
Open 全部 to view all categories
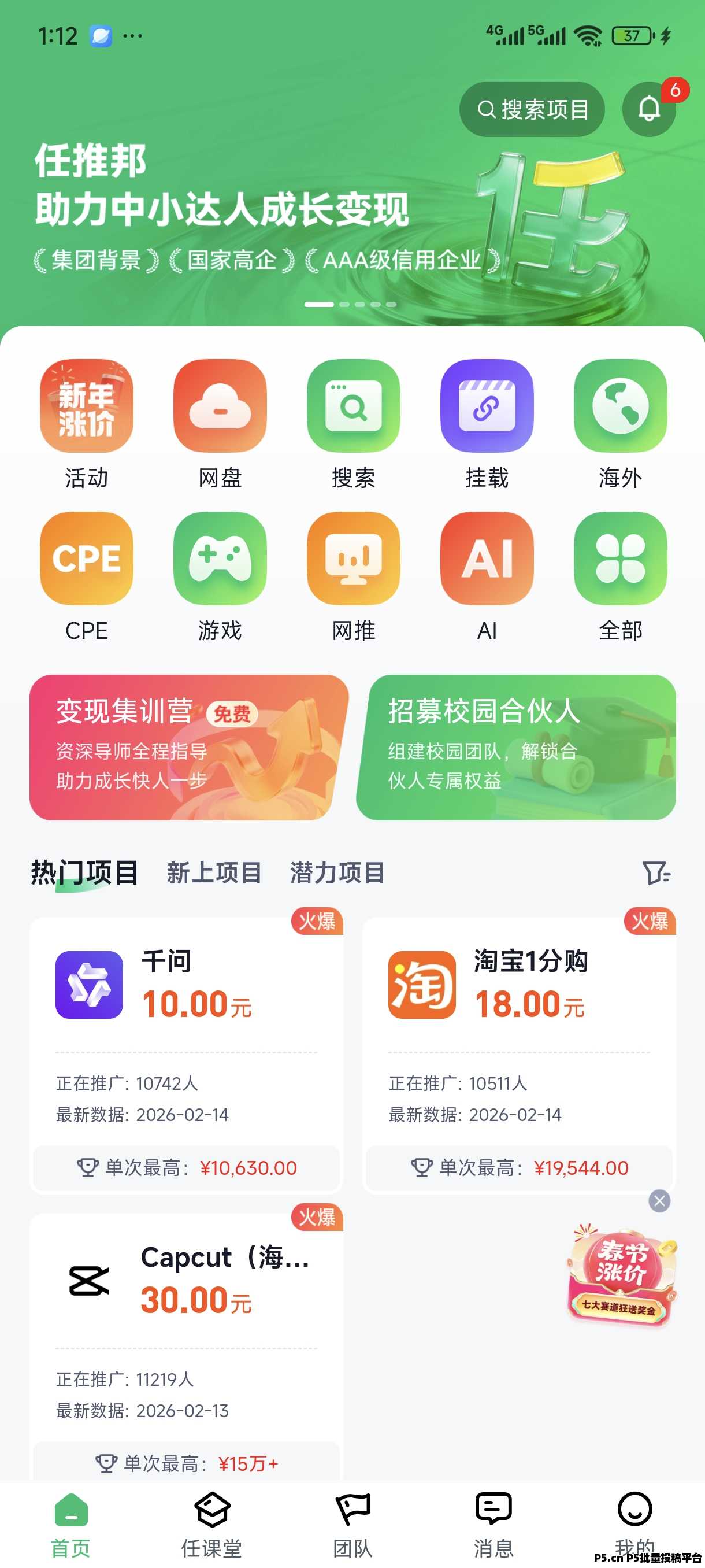click(x=619, y=560)
